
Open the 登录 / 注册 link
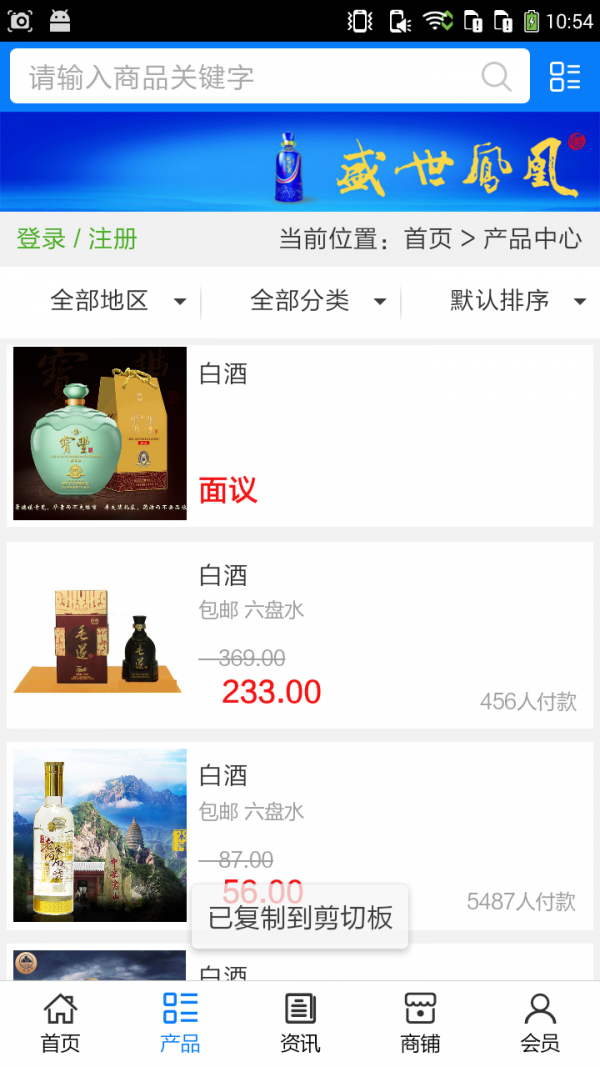tap(77, 239)
